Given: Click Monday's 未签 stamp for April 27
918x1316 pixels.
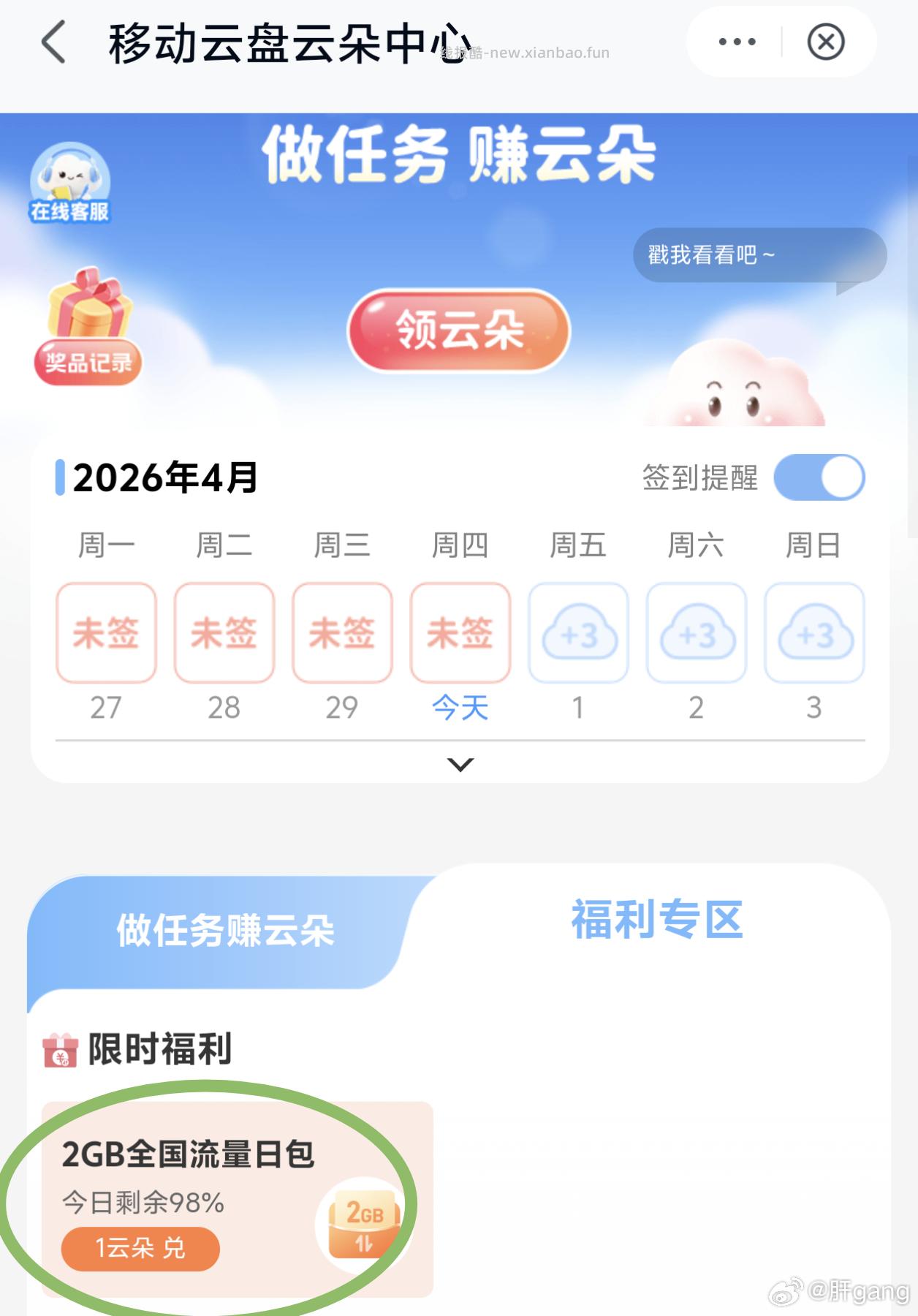Looking at the screenshot, I should [106, 632].
